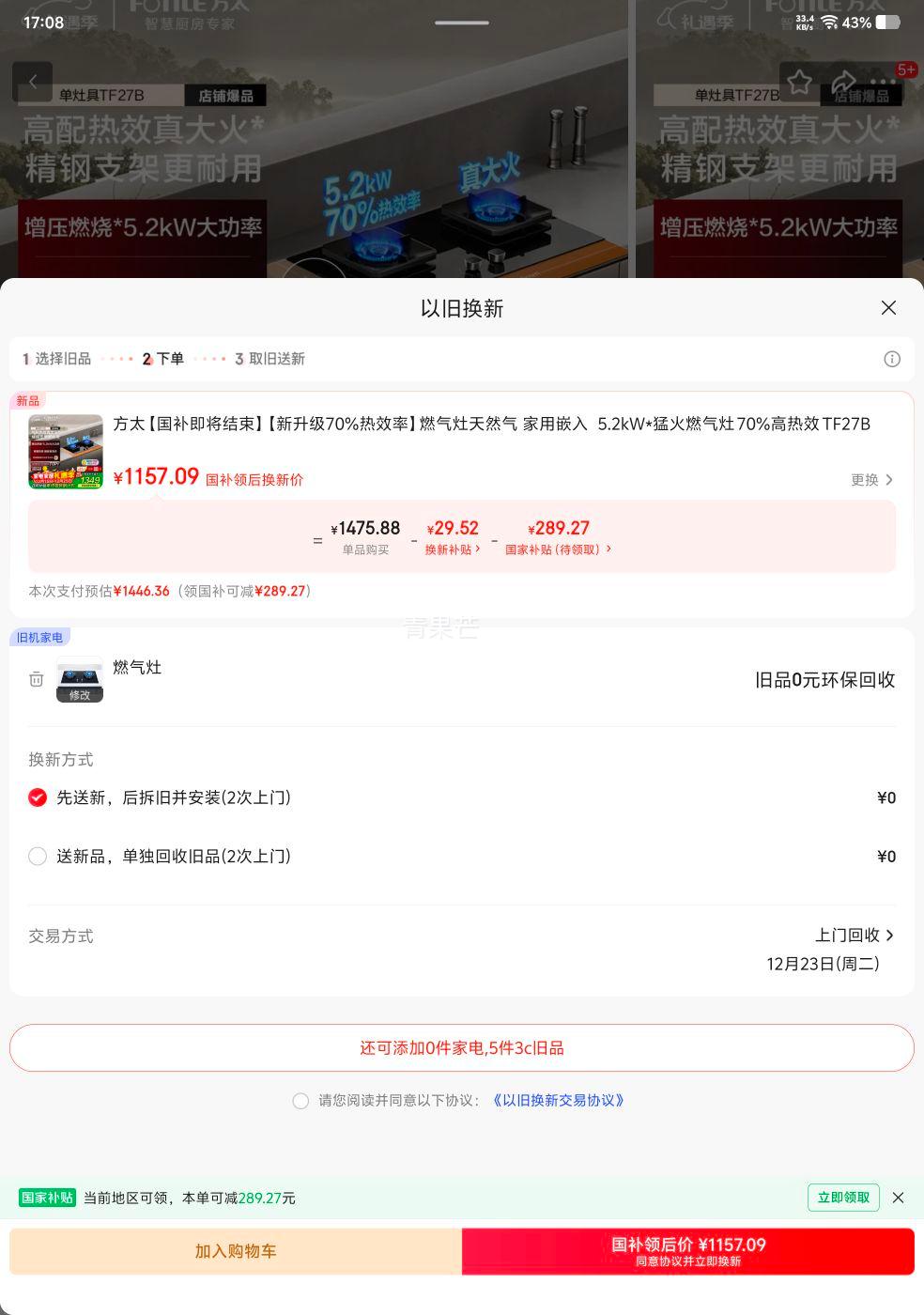Go to step 1 选择旧品
This screenshot has height=1315, width=924.
click(x=56, y=359)
